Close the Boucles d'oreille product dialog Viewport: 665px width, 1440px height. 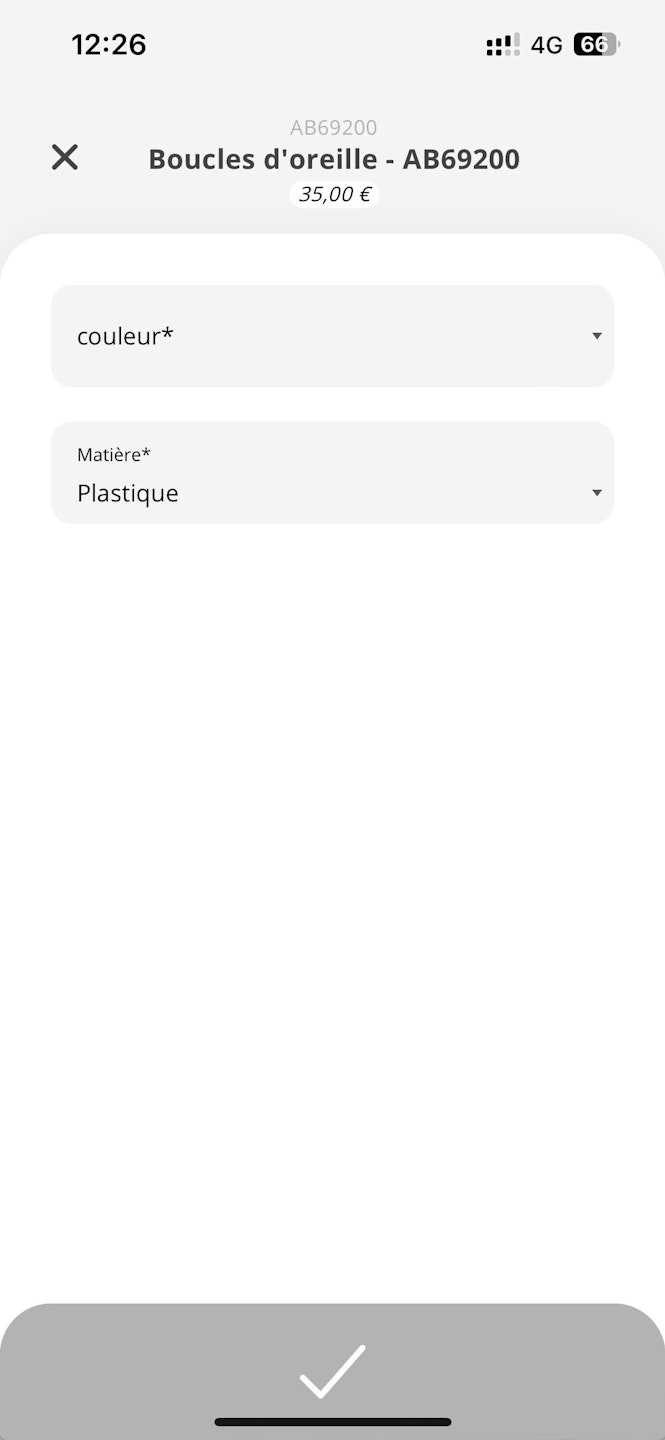pos(65,157)
